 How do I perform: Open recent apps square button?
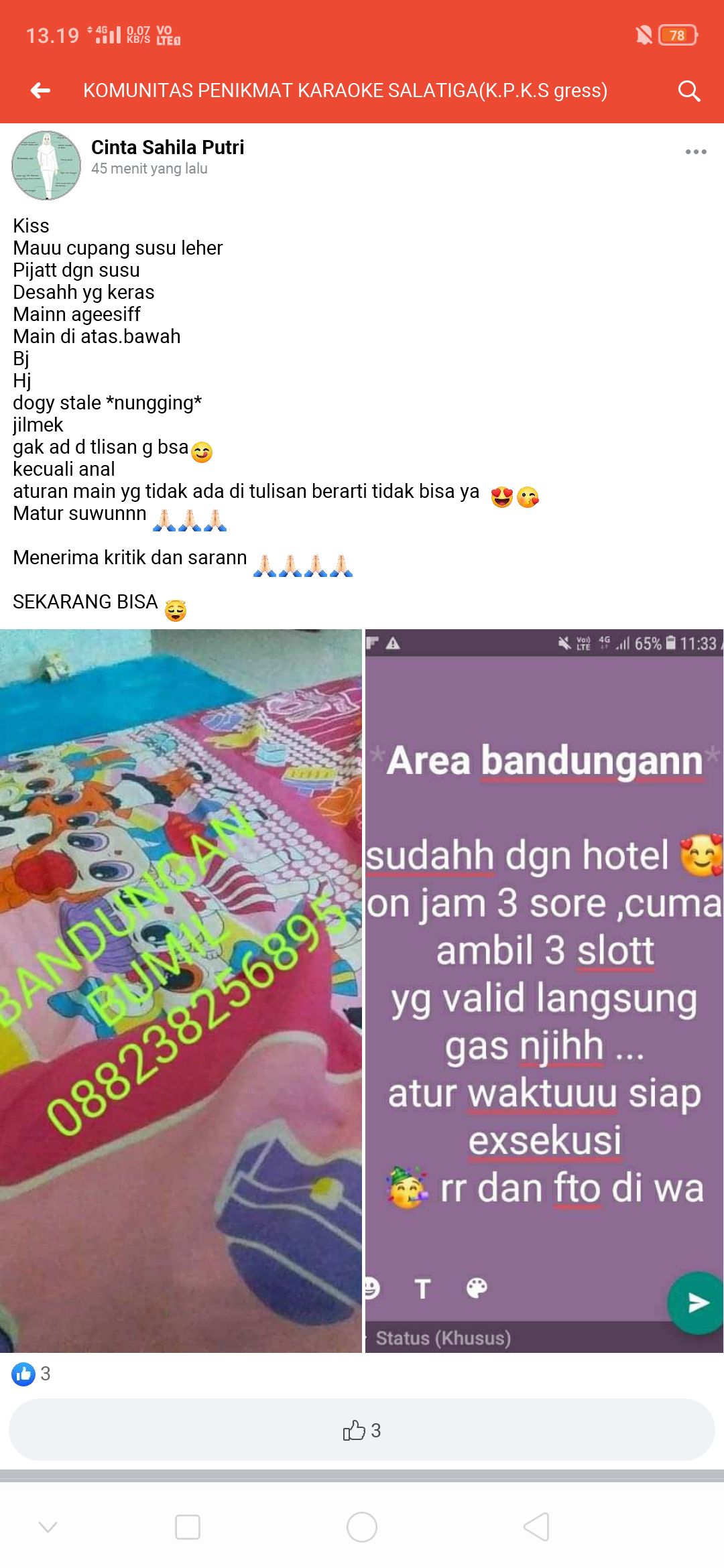coord(188,1527)
